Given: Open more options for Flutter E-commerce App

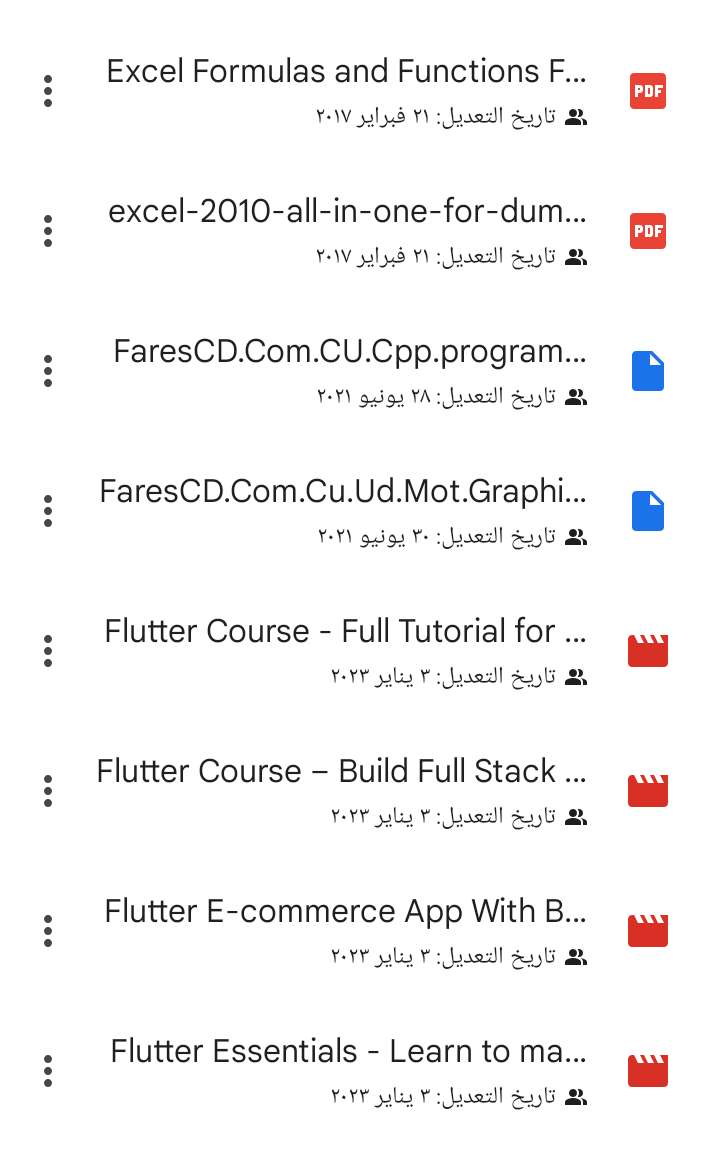Looking at the screenshot, I should tap(48, 931).
